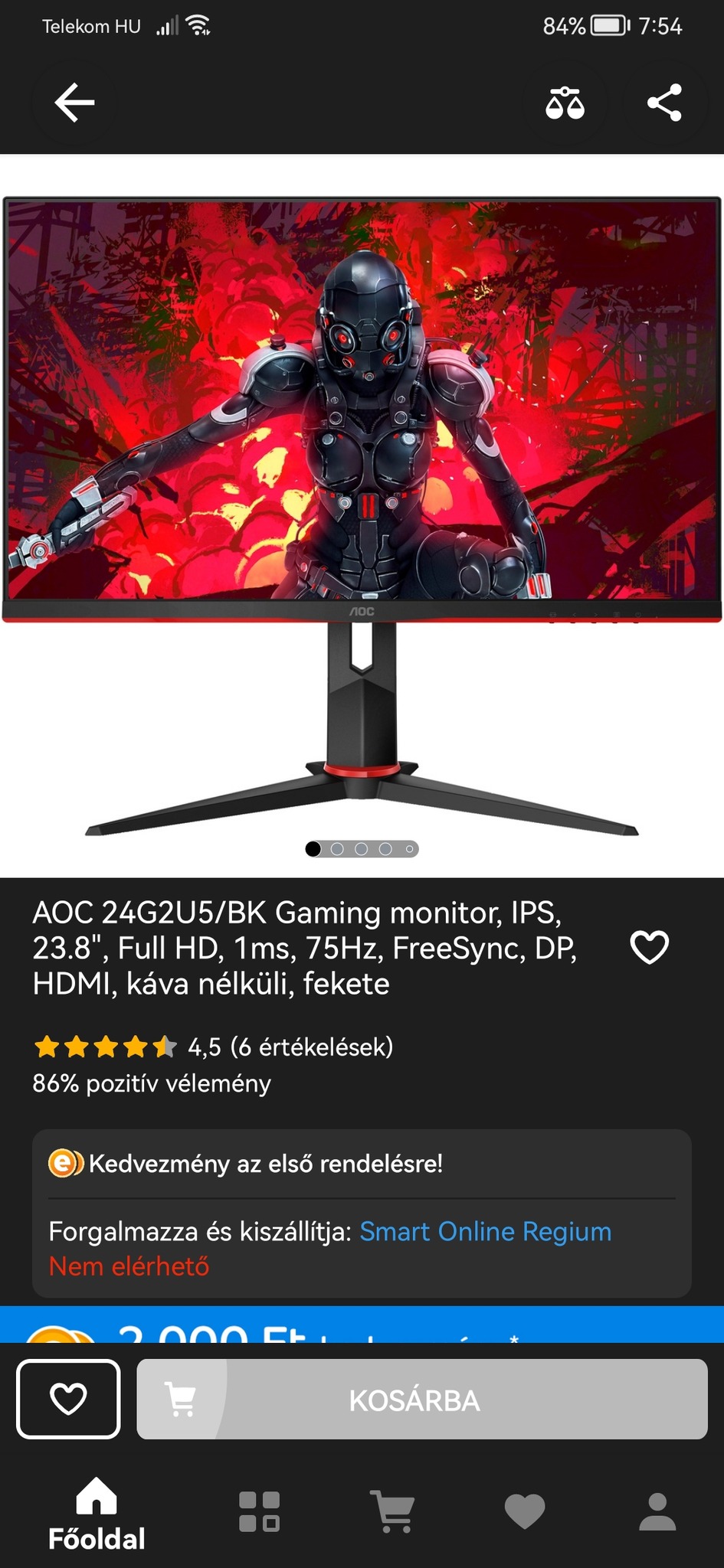This screenshot has height=1568, width=724.
Task: Open the Smart Online Regium seller link
Action: (x=485, y=1231)
